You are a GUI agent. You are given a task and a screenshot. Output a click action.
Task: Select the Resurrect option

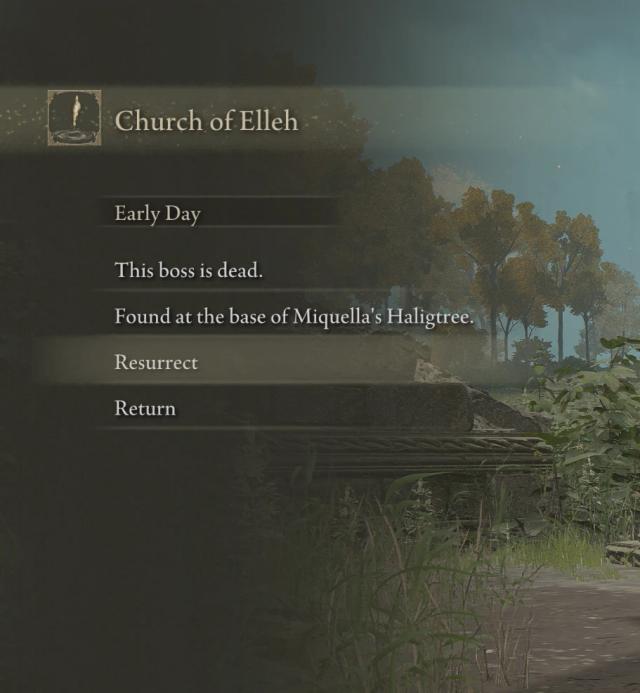pos(156,363)
